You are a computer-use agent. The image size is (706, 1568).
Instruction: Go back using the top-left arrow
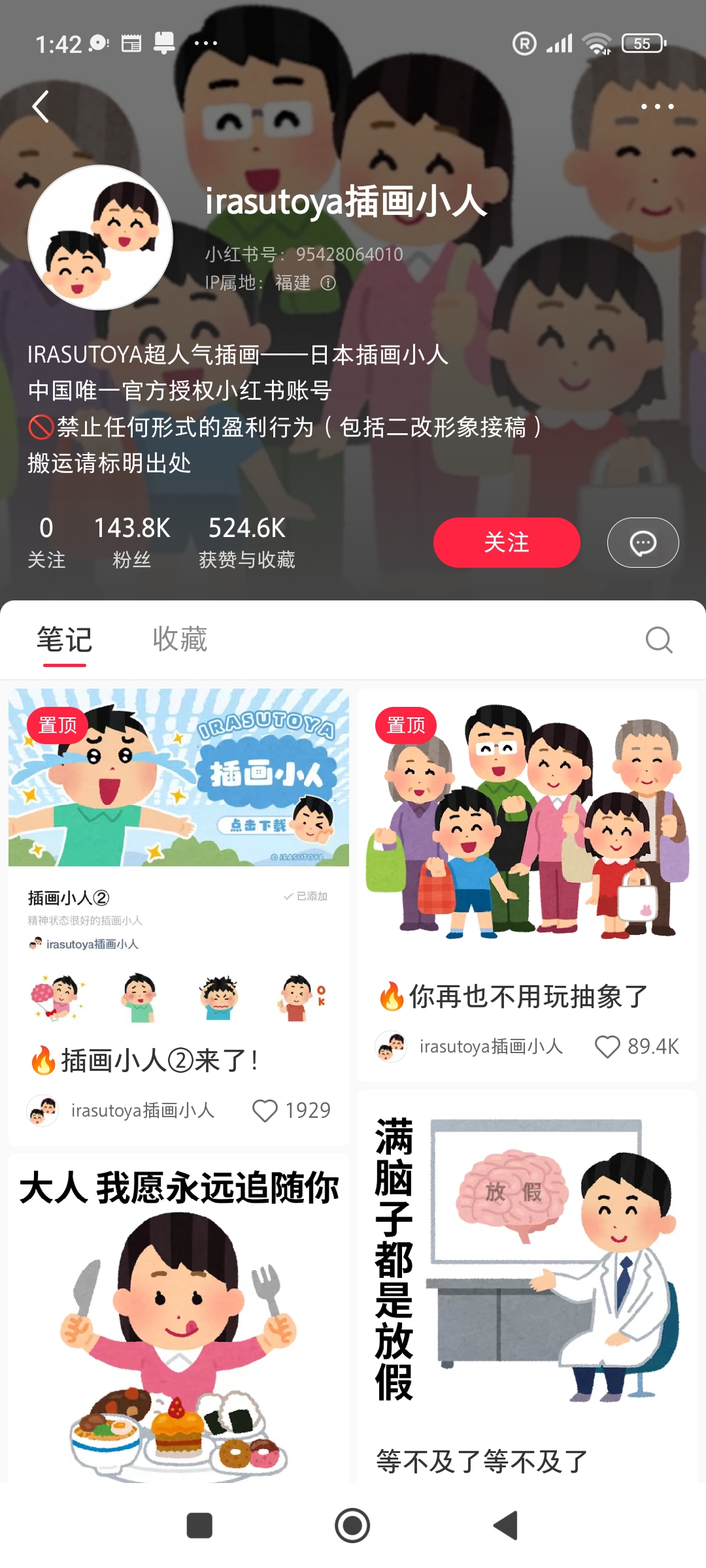41,106
